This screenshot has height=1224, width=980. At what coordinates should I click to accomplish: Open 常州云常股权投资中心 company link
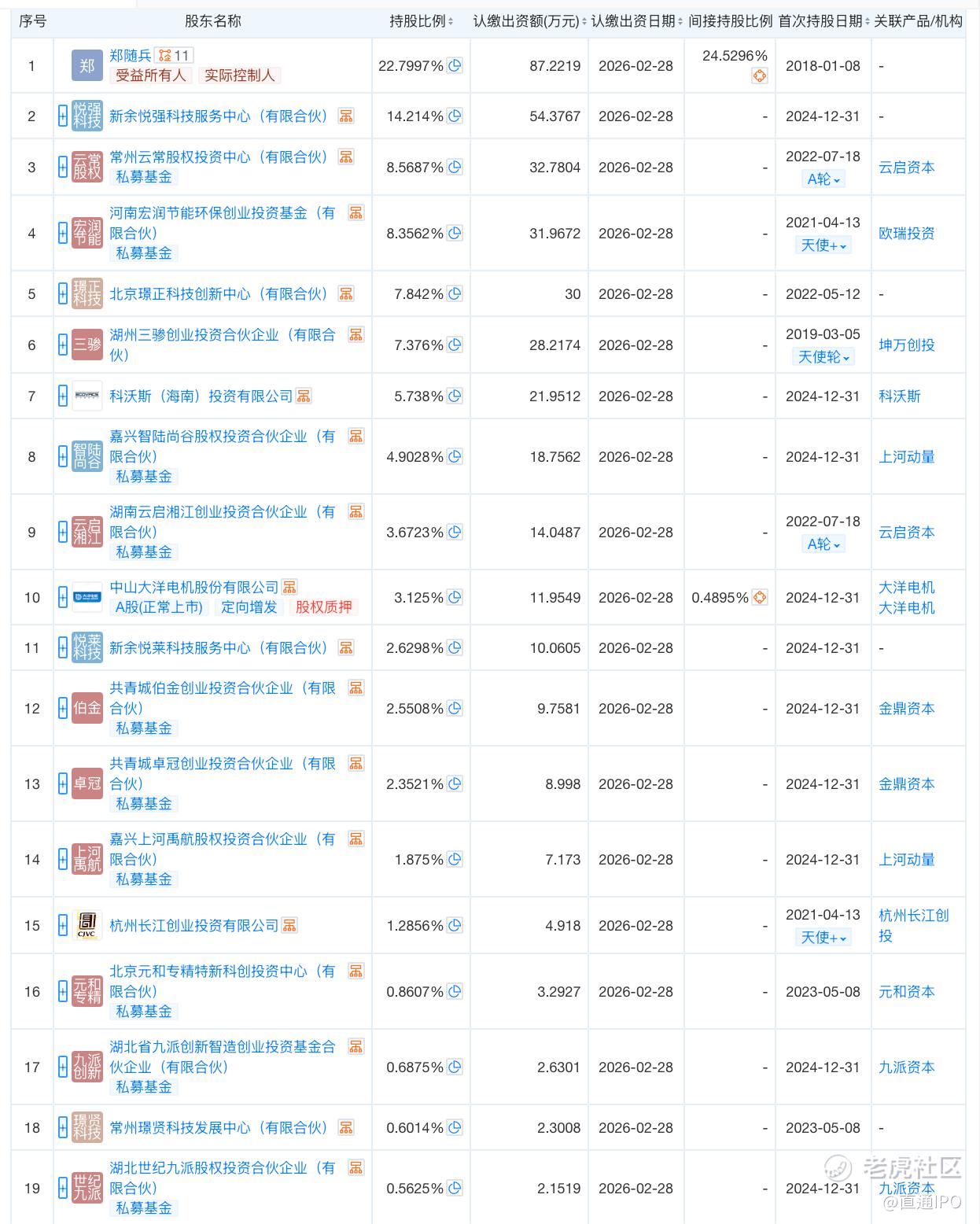point(218,157)
